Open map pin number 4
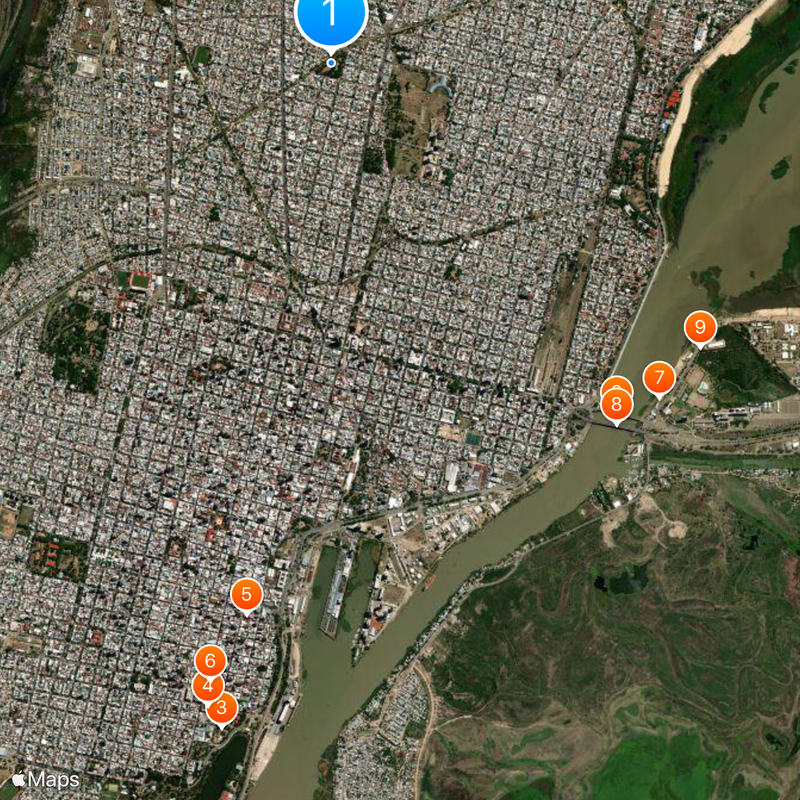This screenshot has width=800, height=800. [x=206, y=687]
